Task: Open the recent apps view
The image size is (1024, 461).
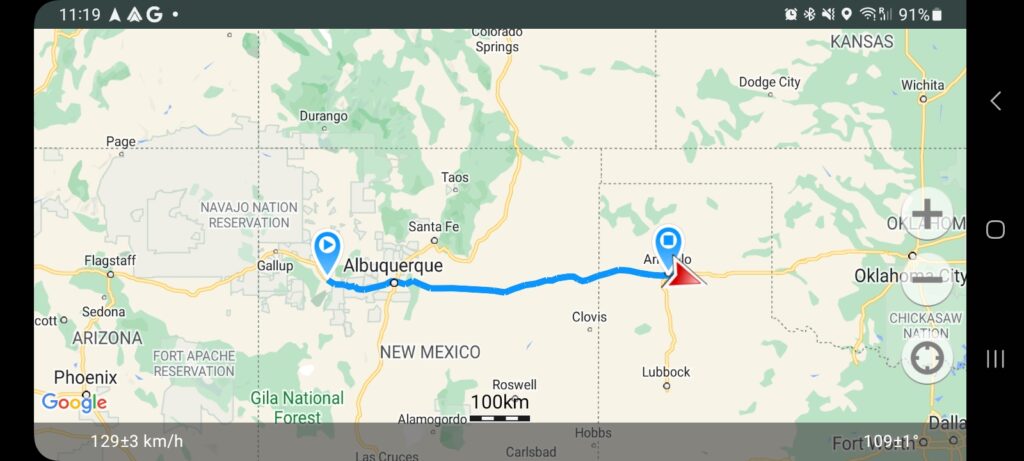Action: tap(995, 358)
